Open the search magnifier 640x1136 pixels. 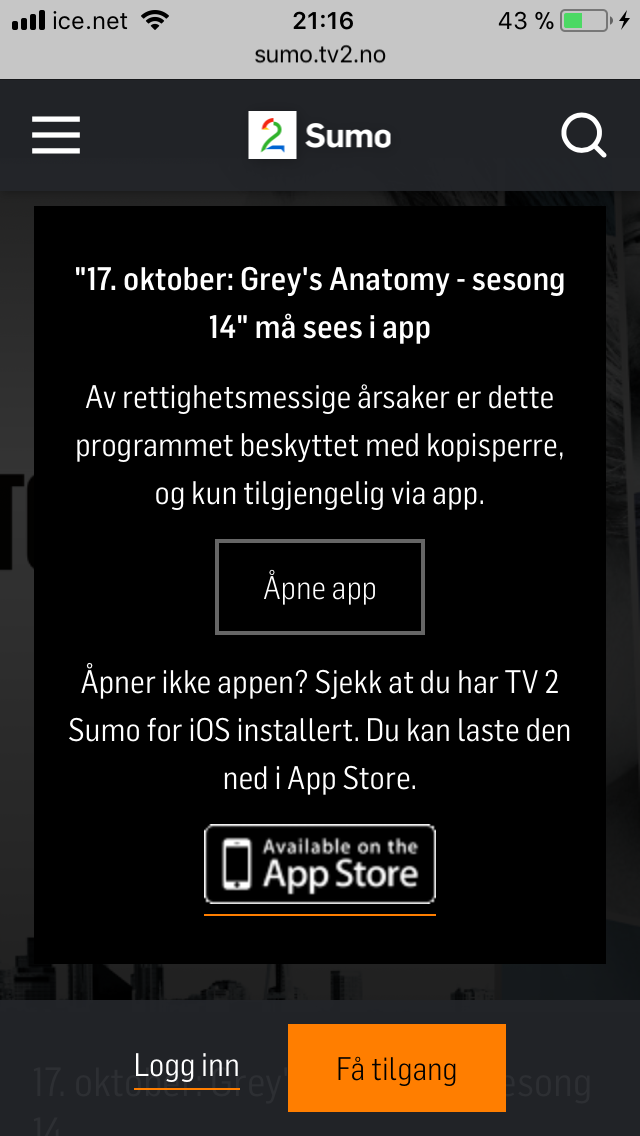click(x=584, y=135)
